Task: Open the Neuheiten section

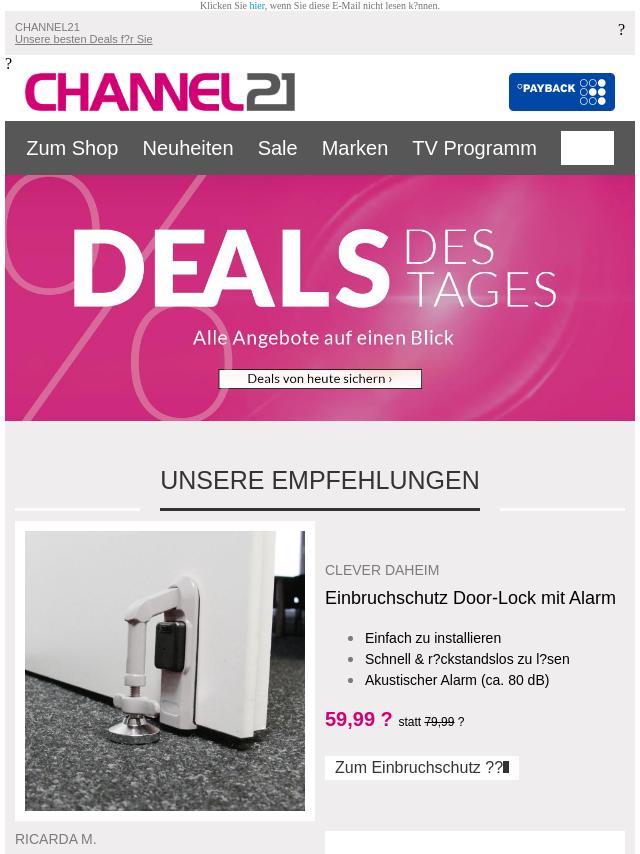Action: pos(187,148)
